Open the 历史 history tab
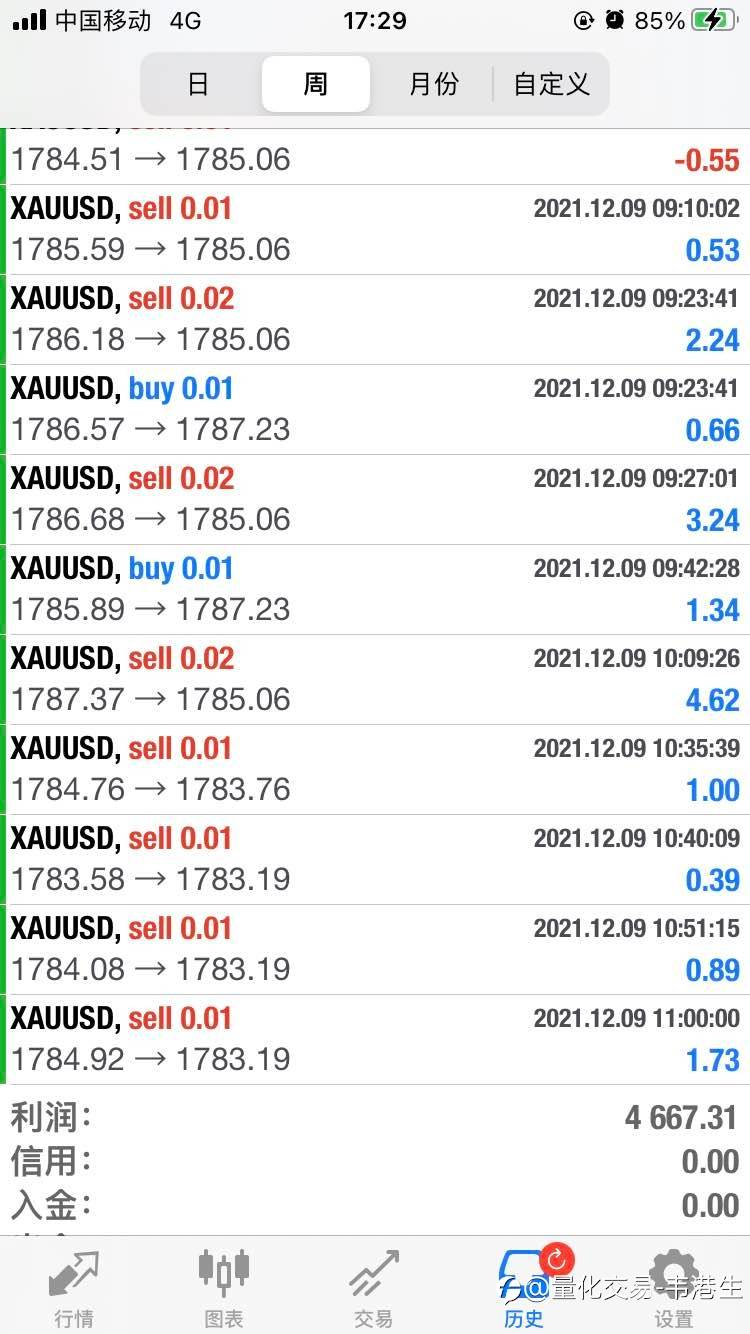 pos(524,1288)
